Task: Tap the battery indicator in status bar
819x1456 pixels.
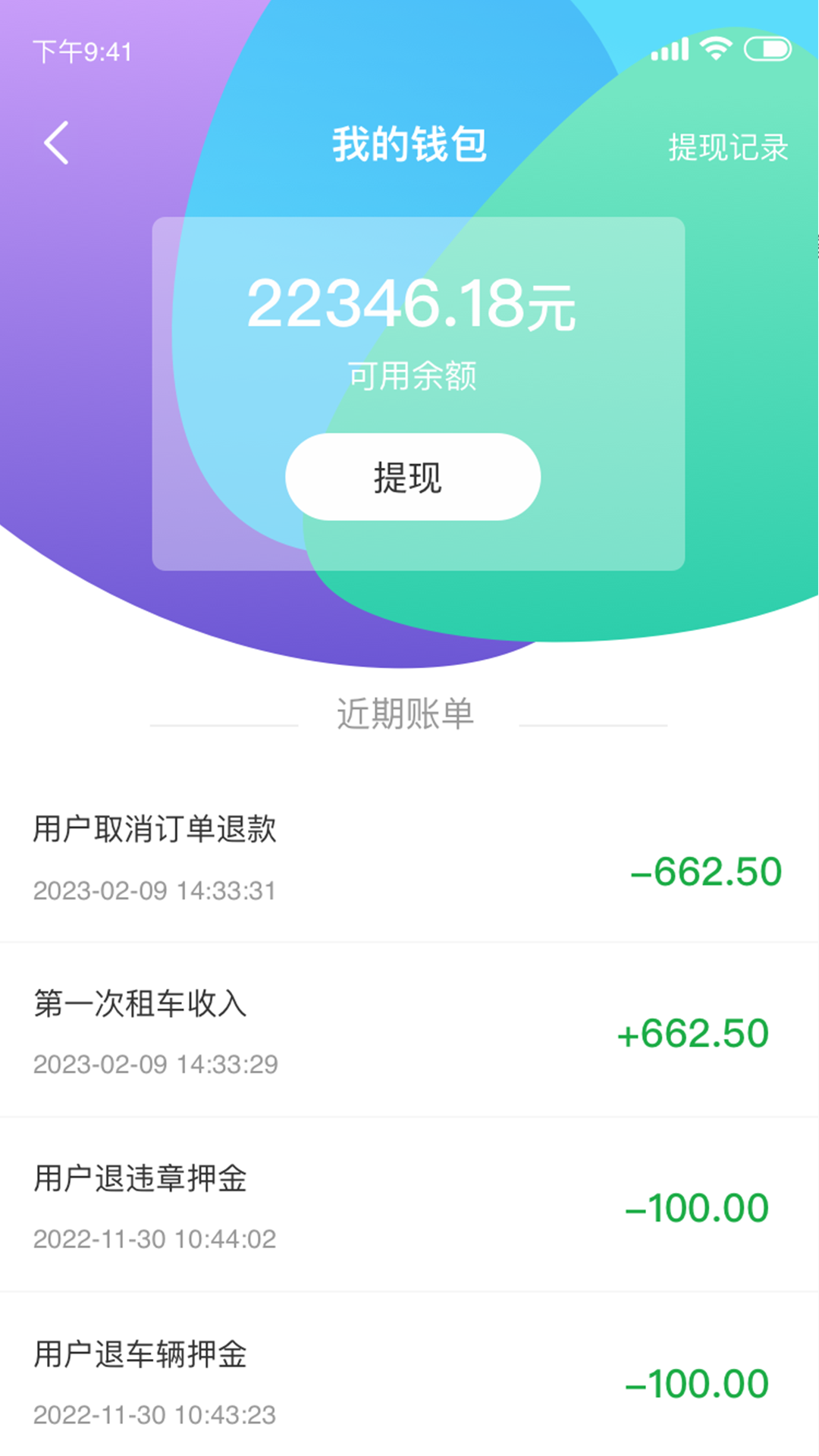Action: click(x=766, y=48)
